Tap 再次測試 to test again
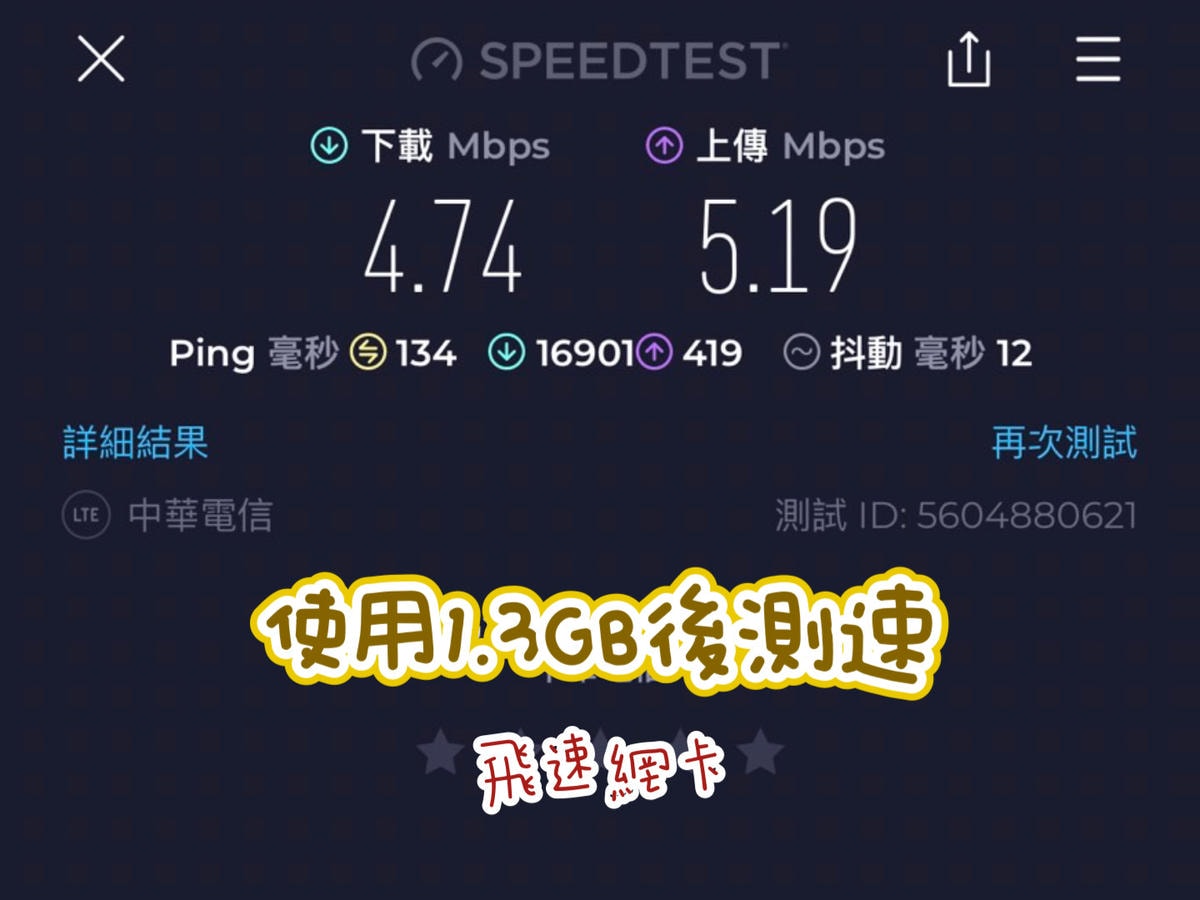The height and width of the screenshot is (900, 1200). [x=1064, y=442]
